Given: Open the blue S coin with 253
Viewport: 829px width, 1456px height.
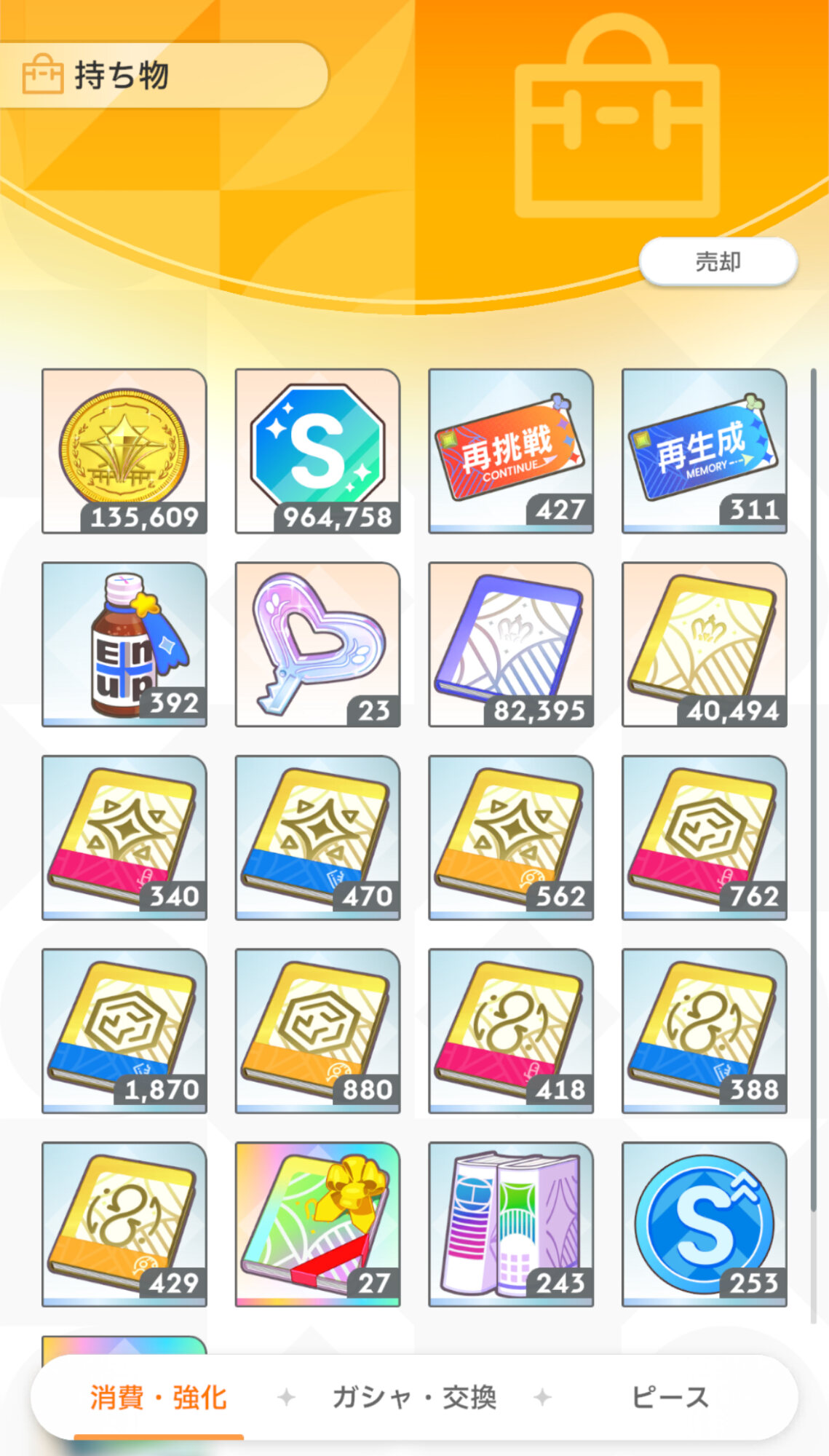Looking at the screenshot, I should click(x=705, y=1224).
